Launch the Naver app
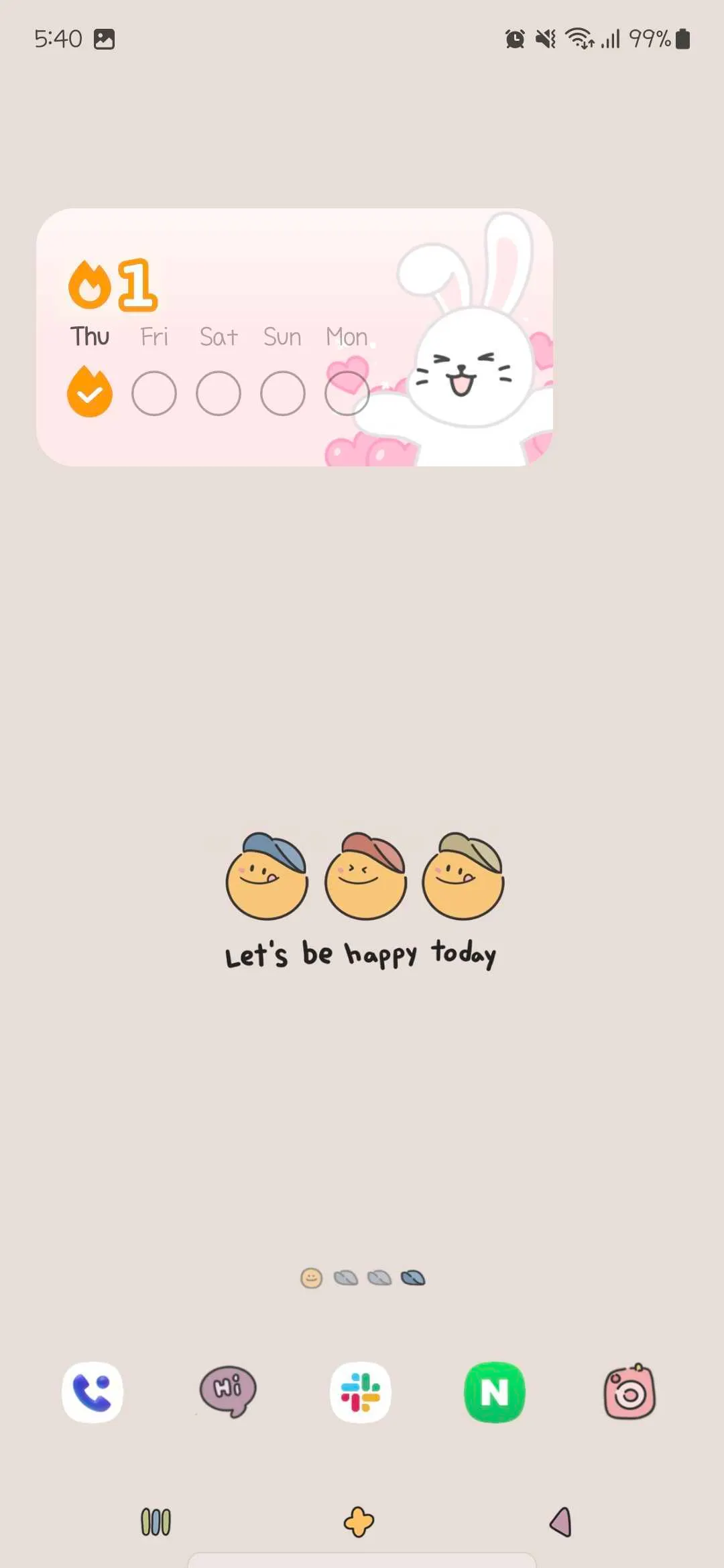 (495, 1392)
